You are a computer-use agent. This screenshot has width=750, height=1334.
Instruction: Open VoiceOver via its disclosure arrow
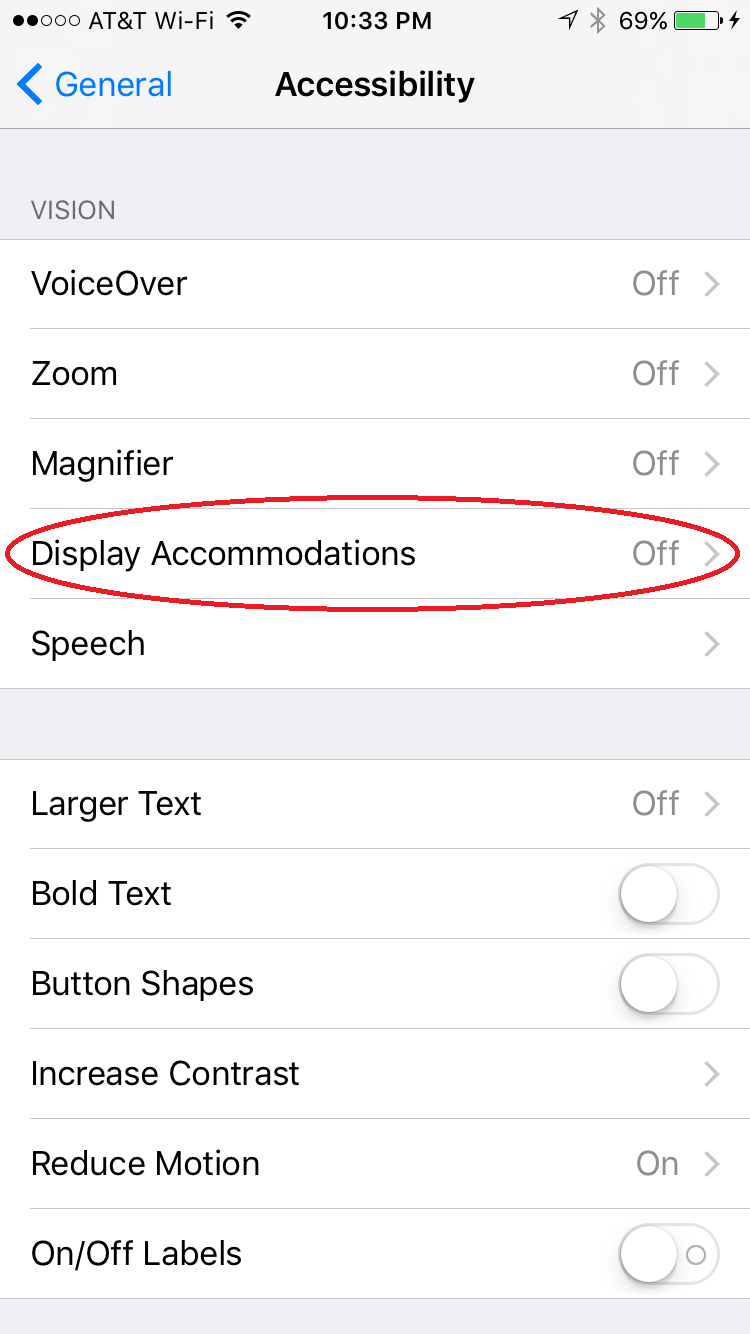(711, 284)
